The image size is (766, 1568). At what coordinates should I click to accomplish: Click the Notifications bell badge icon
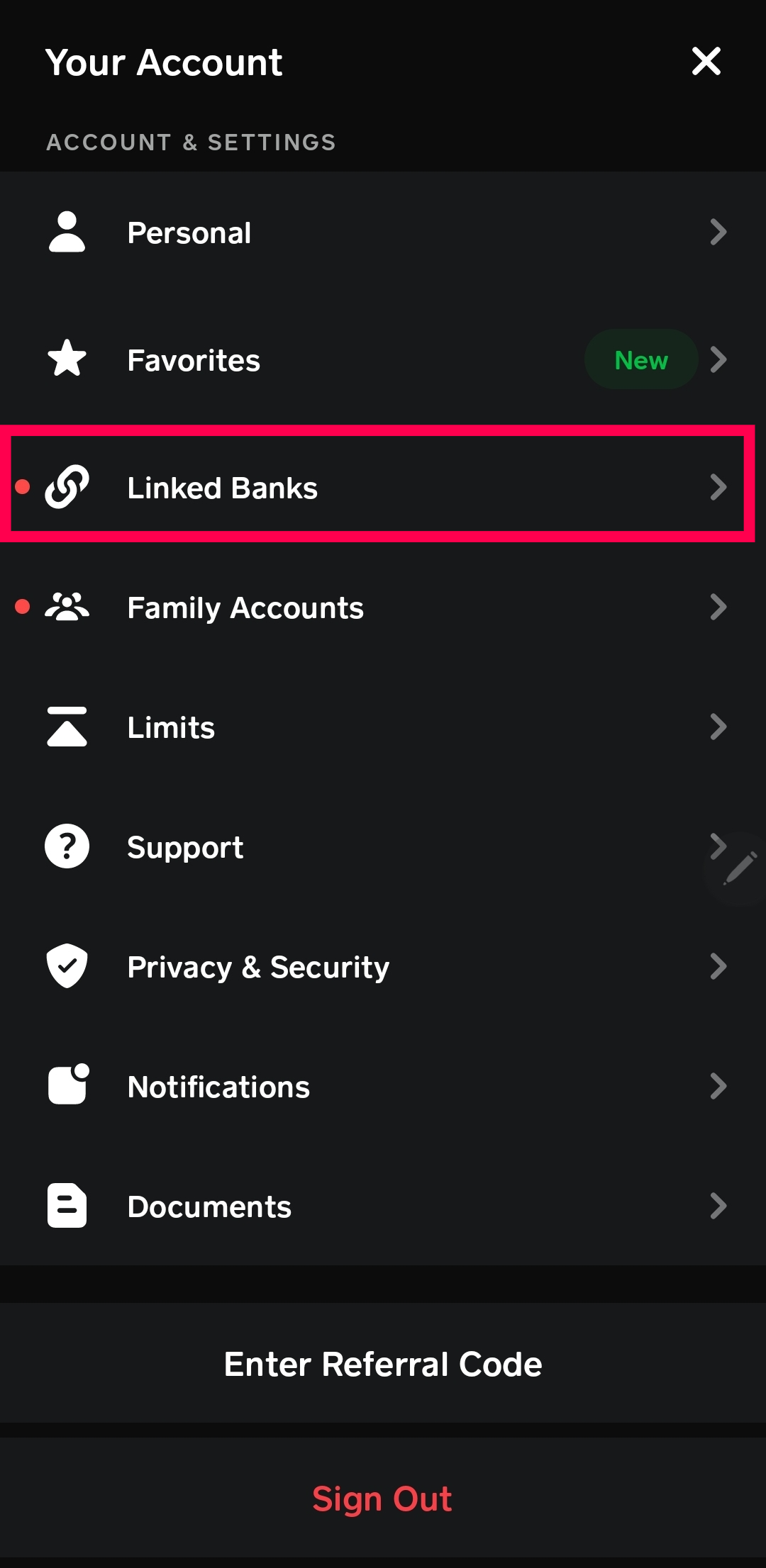67,1086
